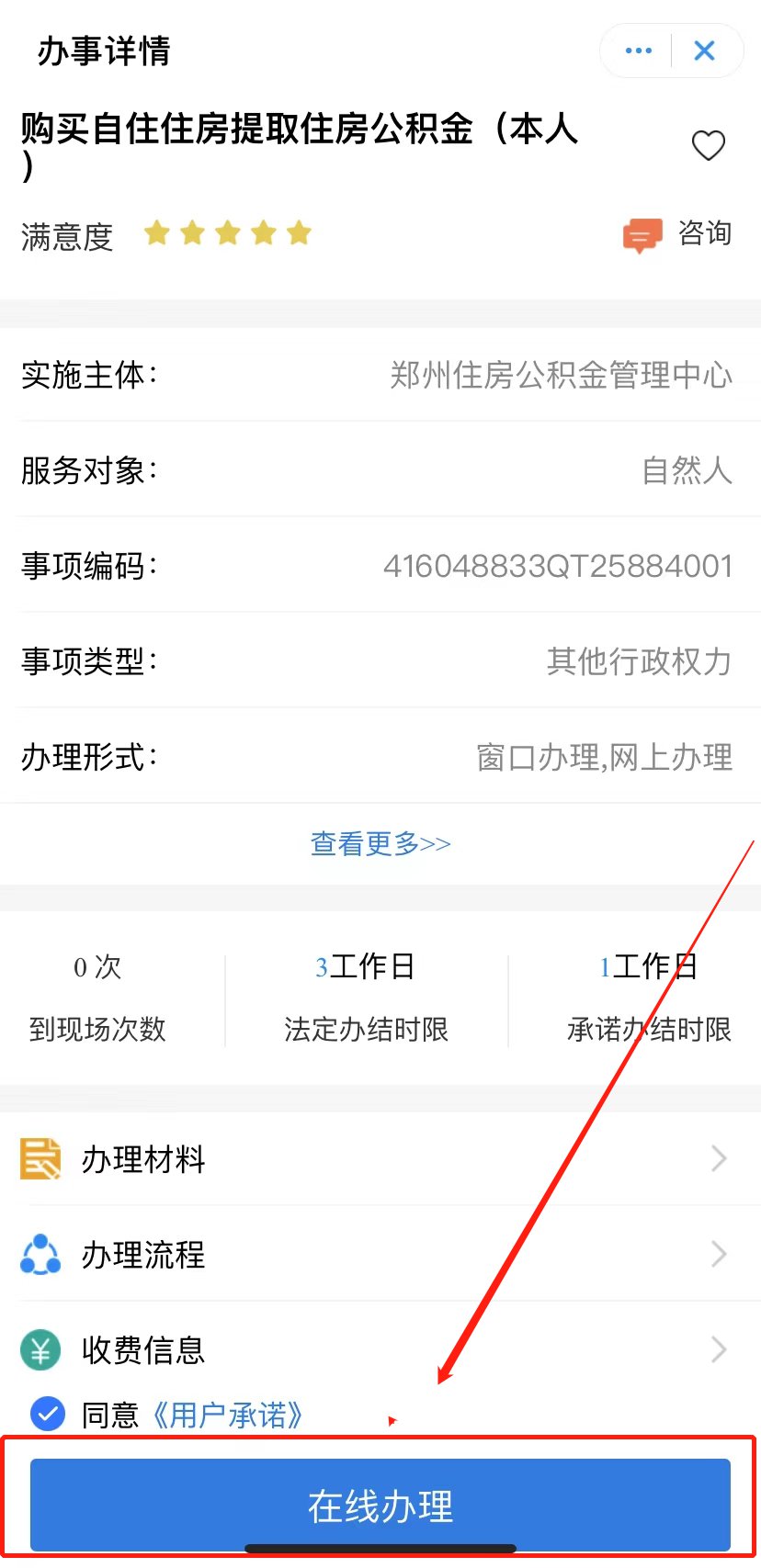Favorite this service with the heart icon
The height and width of the screenshot is (1568, 761).
tap(708, 145)
